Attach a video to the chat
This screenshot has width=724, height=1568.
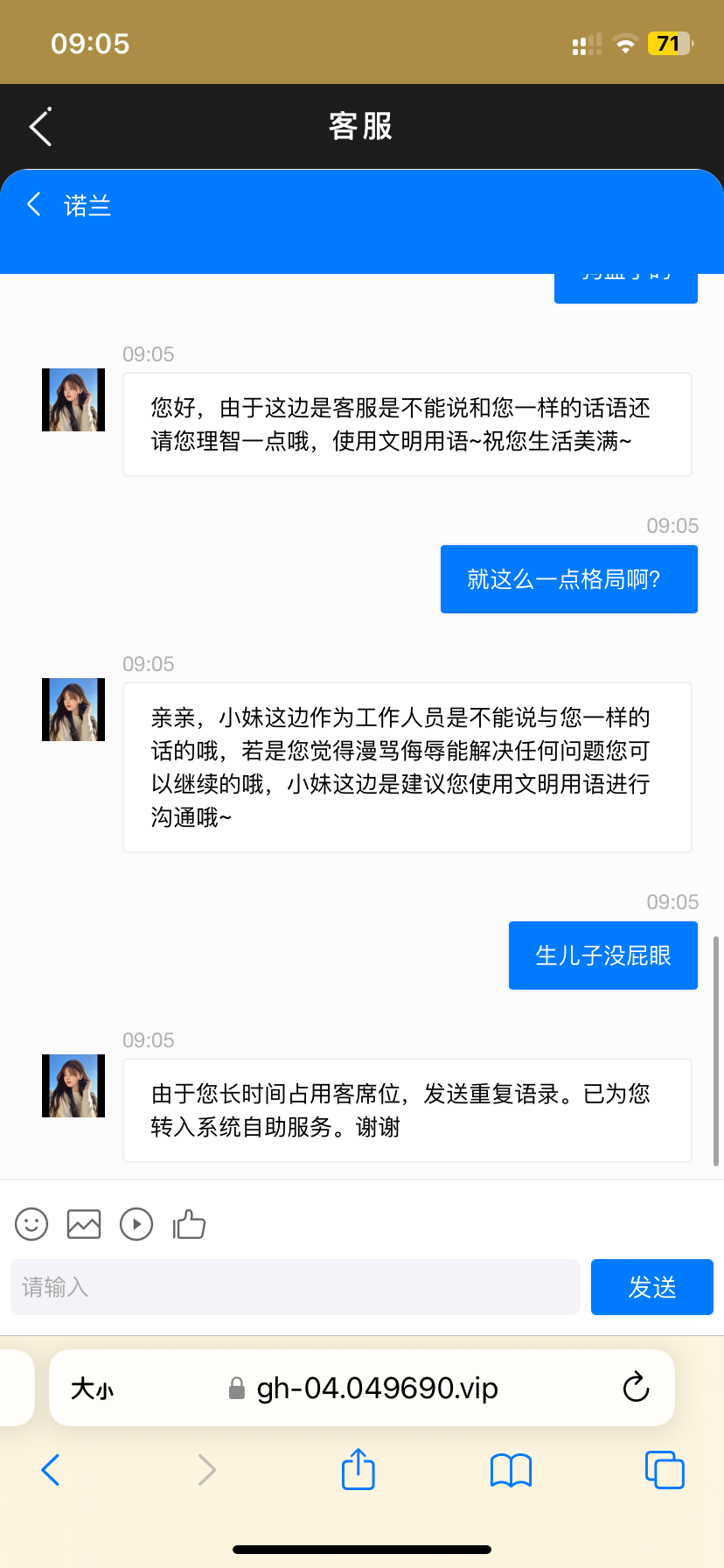coord(136,1224)
